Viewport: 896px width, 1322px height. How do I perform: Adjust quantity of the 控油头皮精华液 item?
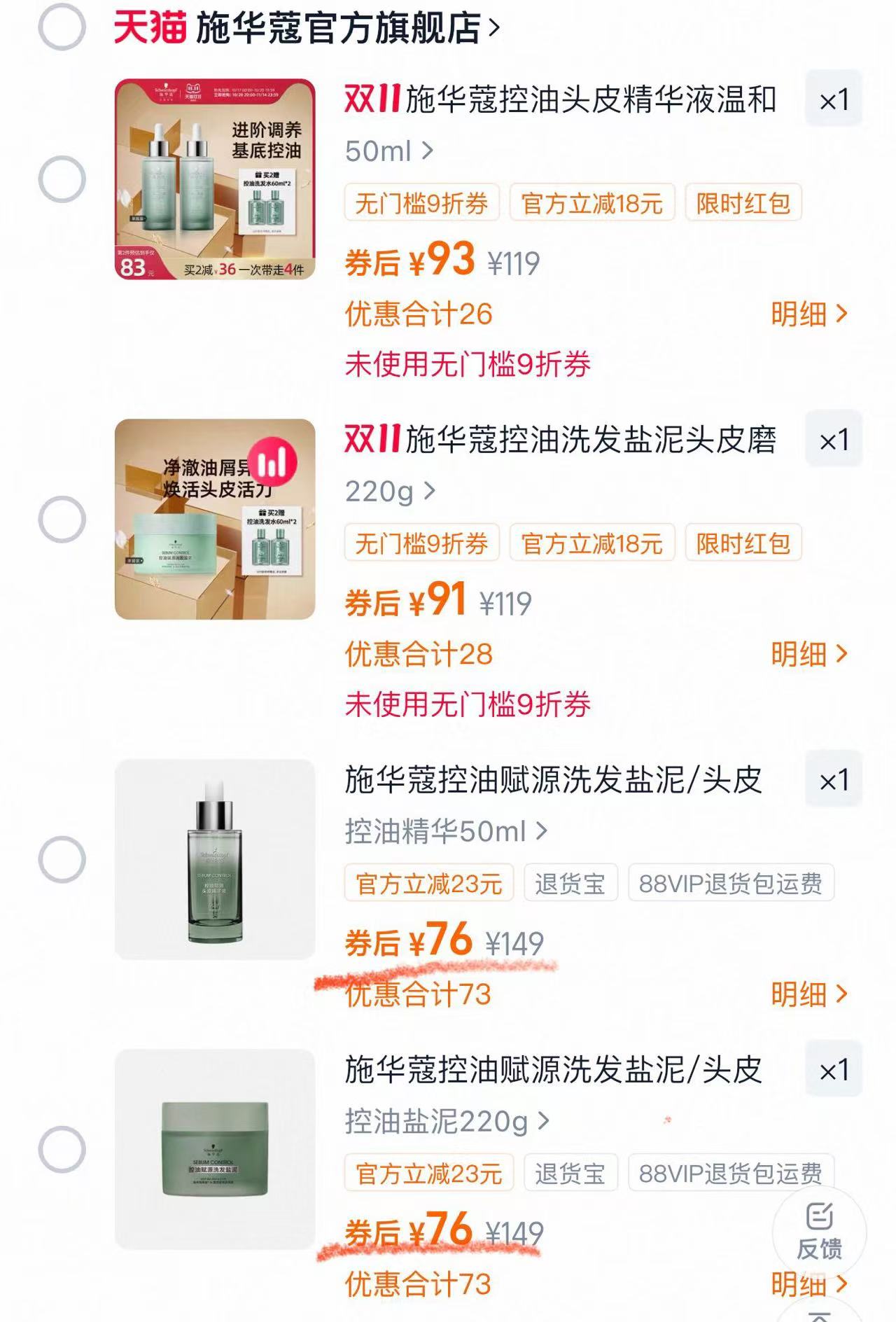point(833,99)
